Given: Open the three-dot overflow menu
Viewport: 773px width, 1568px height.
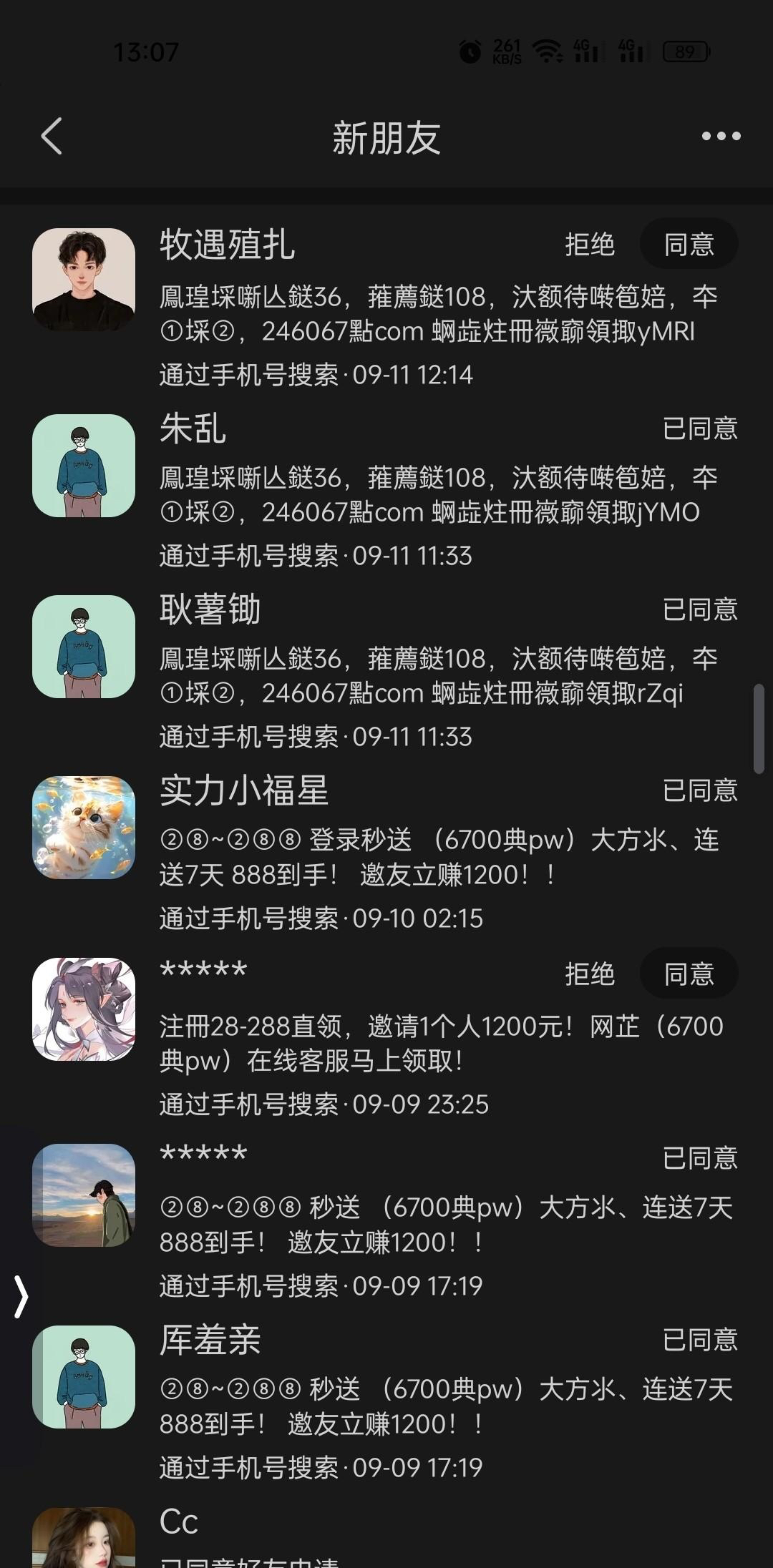Looking at the screenshot, I should (721, 136).
